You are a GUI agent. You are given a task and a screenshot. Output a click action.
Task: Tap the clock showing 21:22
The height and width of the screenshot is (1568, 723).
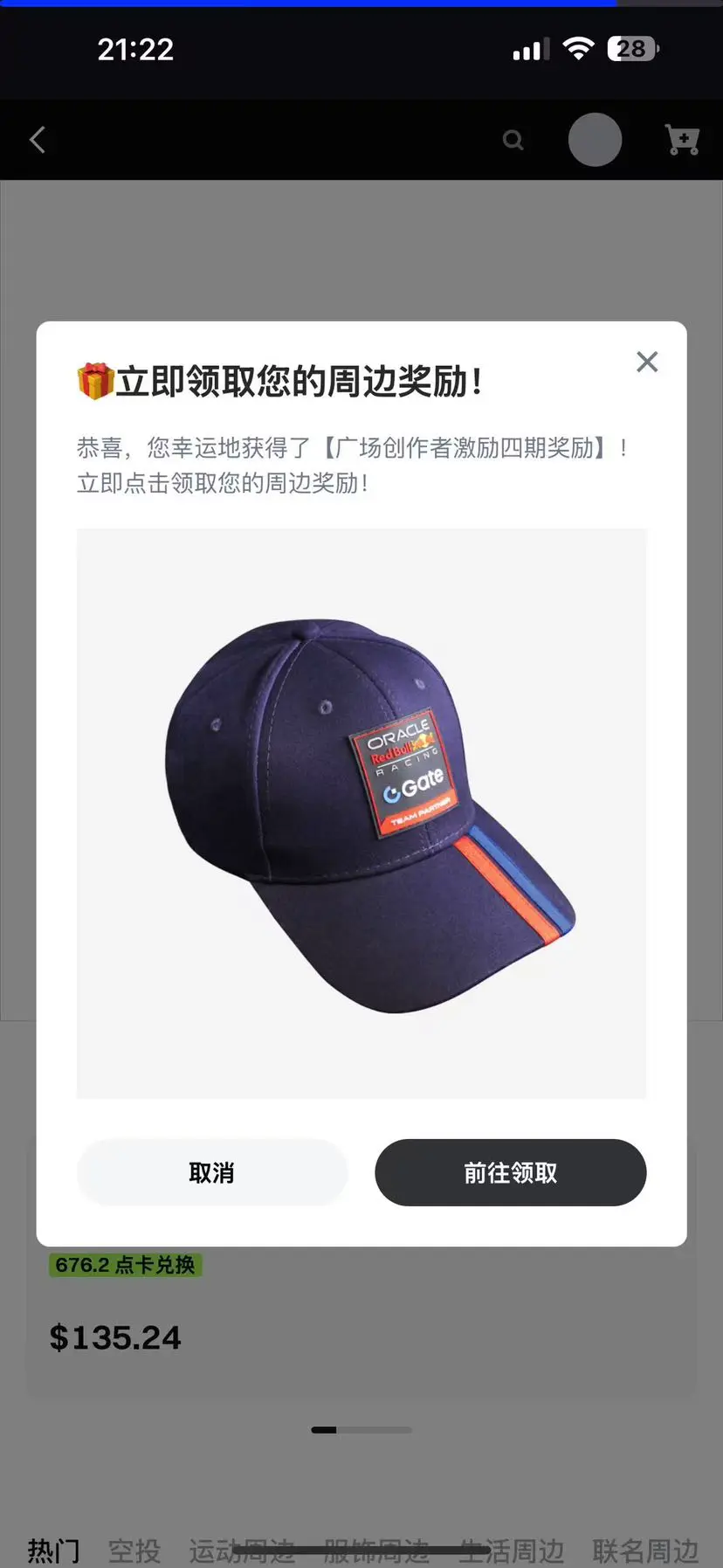pos(135,50)
